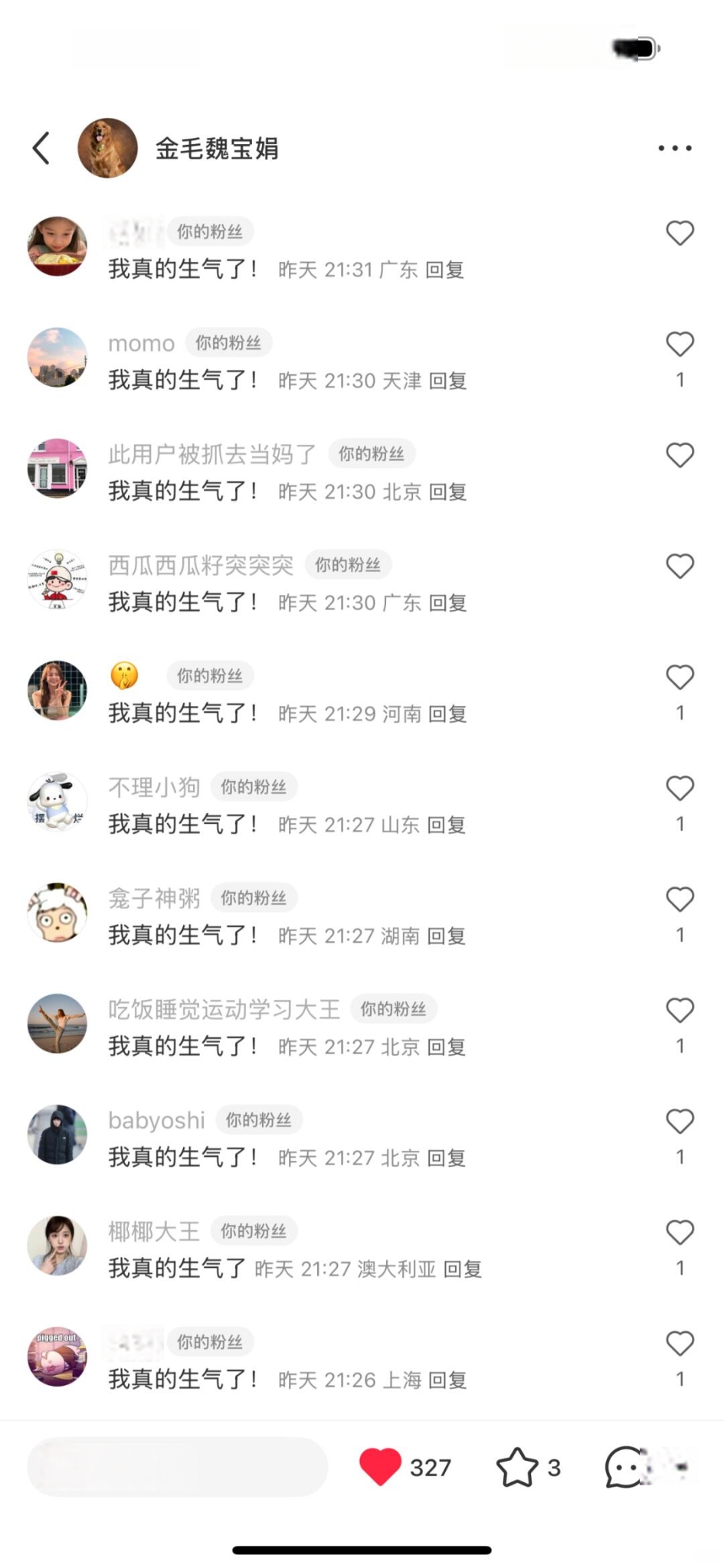Reply to the 河南 comment at 21:29
The width and height of the screenshot is (724, 1568).
pos(447,714)
